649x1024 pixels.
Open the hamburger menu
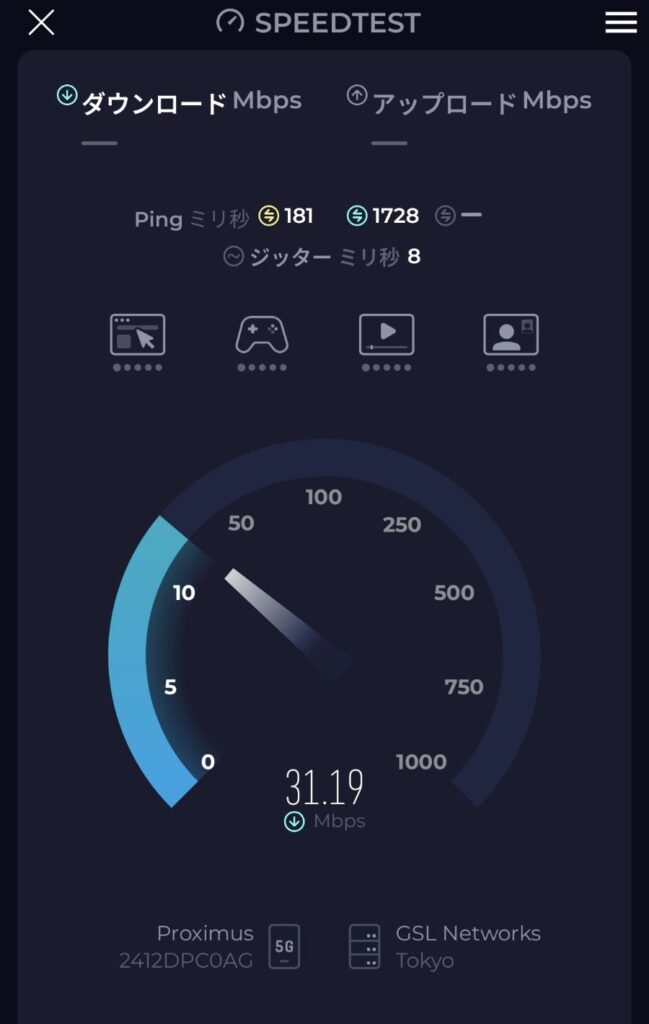[x=620, y=22]
